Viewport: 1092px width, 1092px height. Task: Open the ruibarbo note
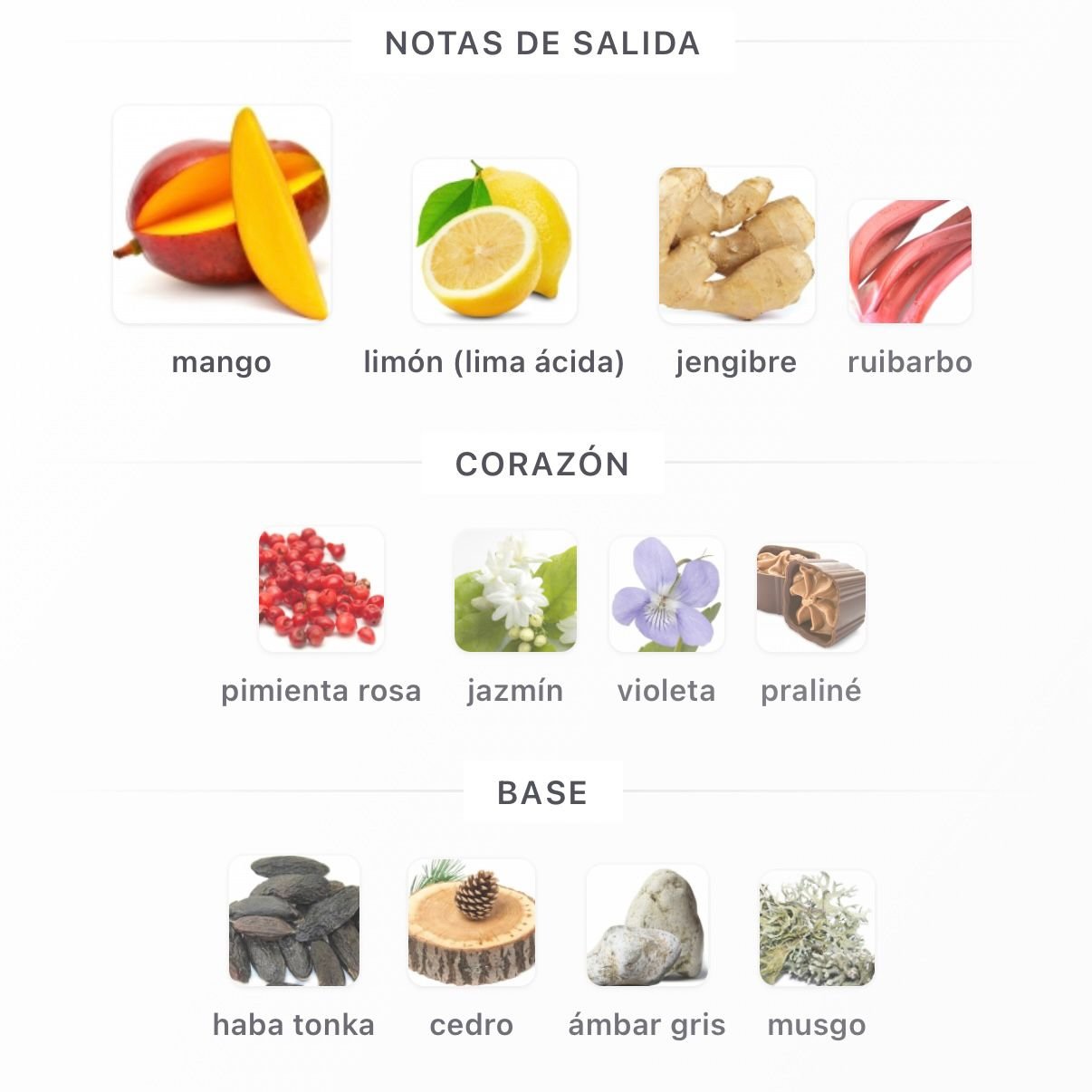(909, 262)
